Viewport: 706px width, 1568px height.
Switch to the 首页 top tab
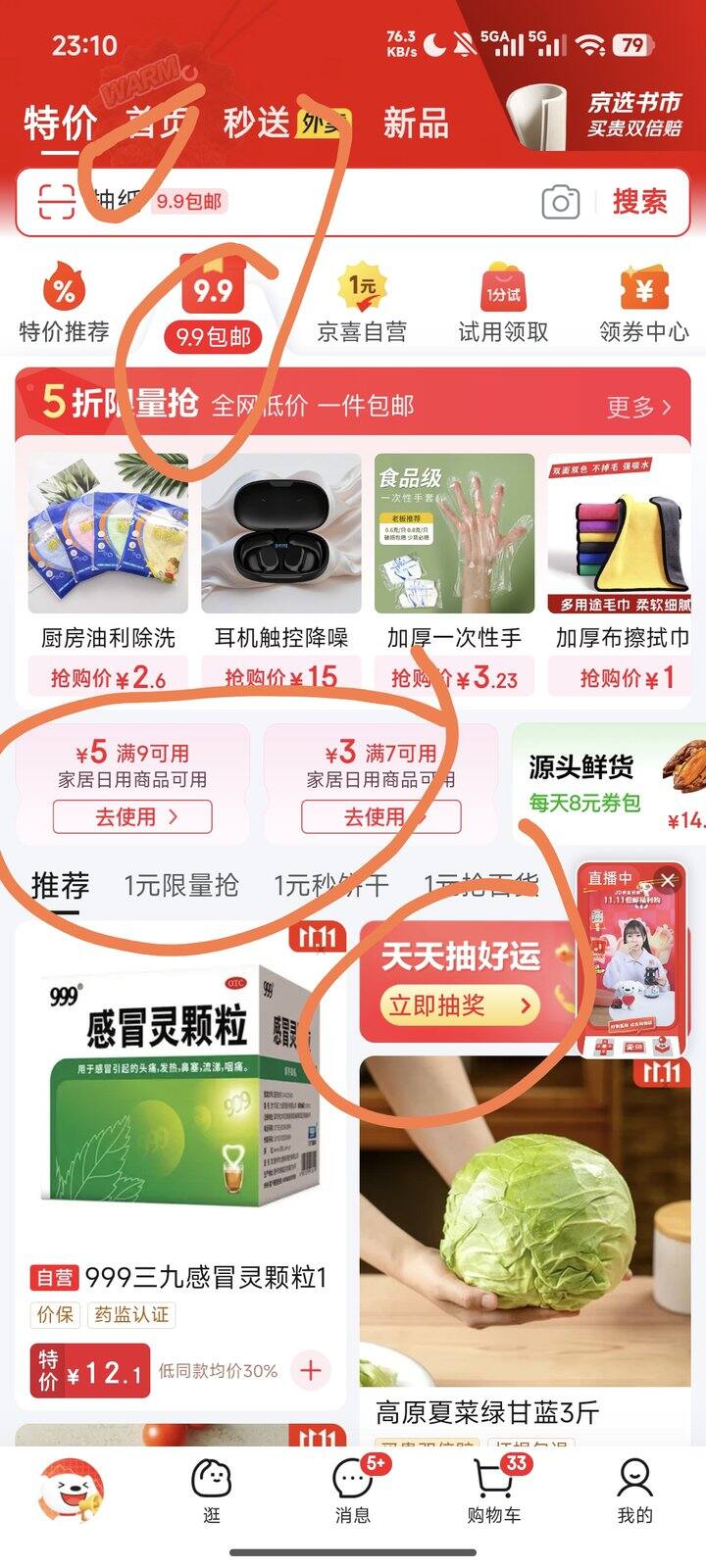157,123
